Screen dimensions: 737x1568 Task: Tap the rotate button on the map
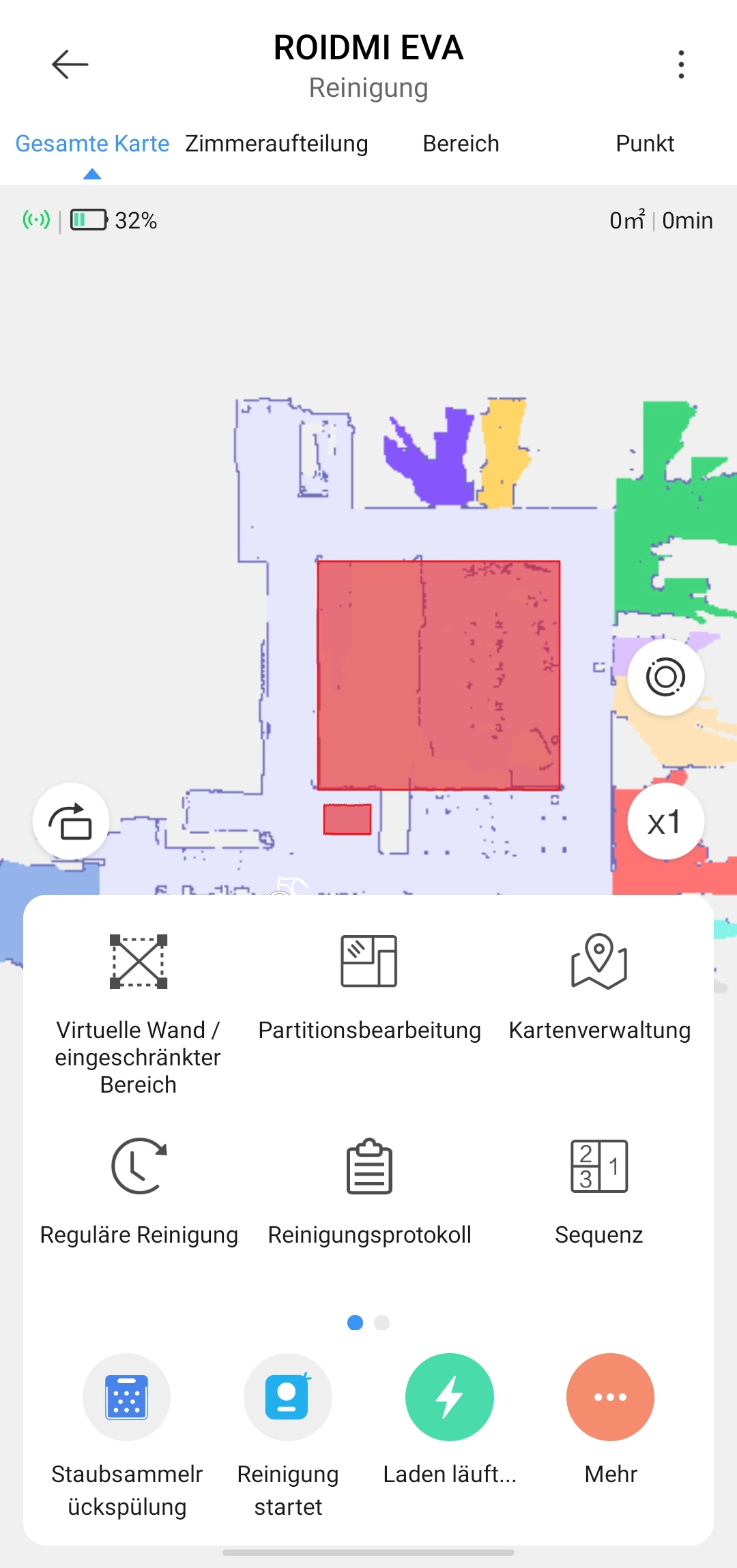point(71,822)
